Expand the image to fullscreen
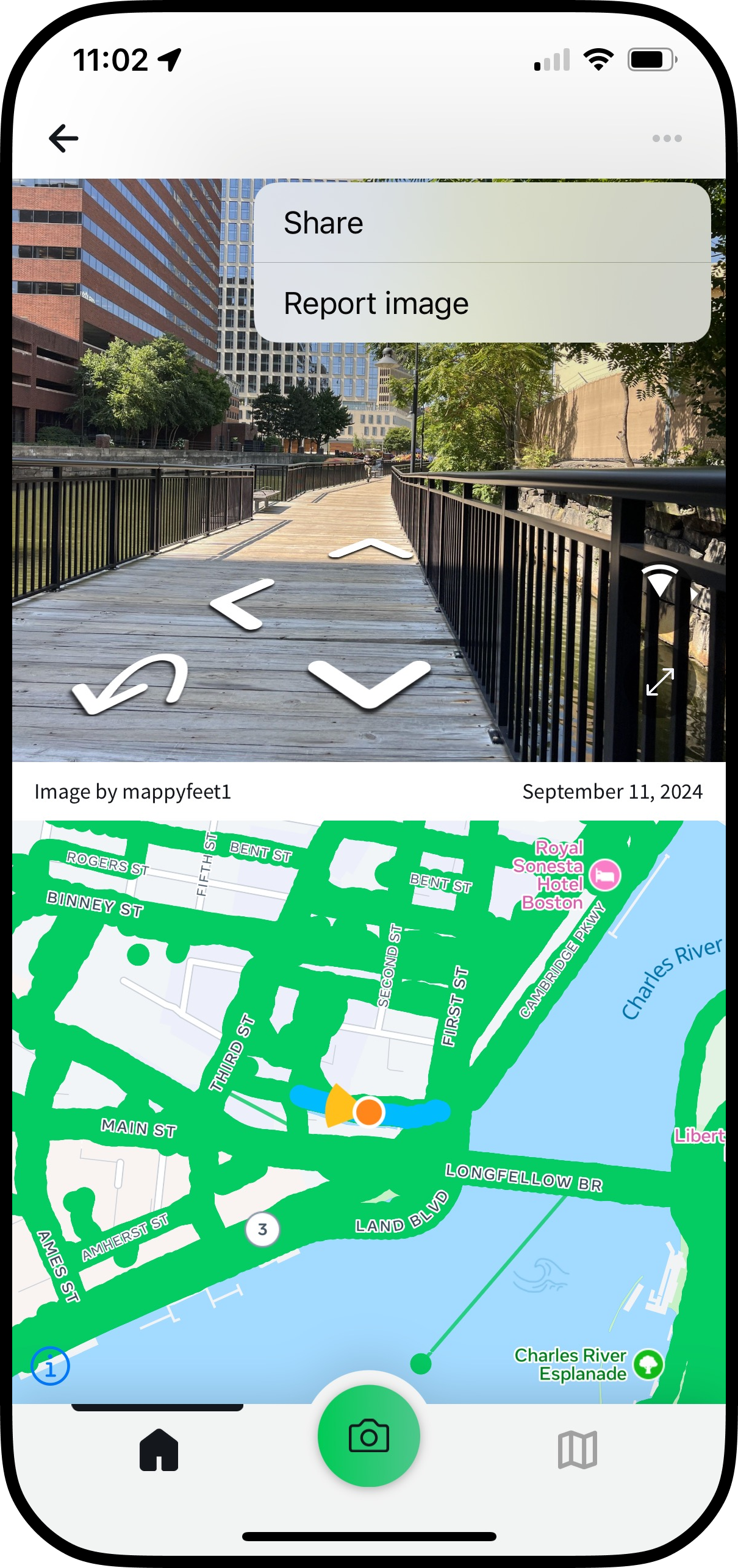Screen dimensions: 738x1568 660,682
